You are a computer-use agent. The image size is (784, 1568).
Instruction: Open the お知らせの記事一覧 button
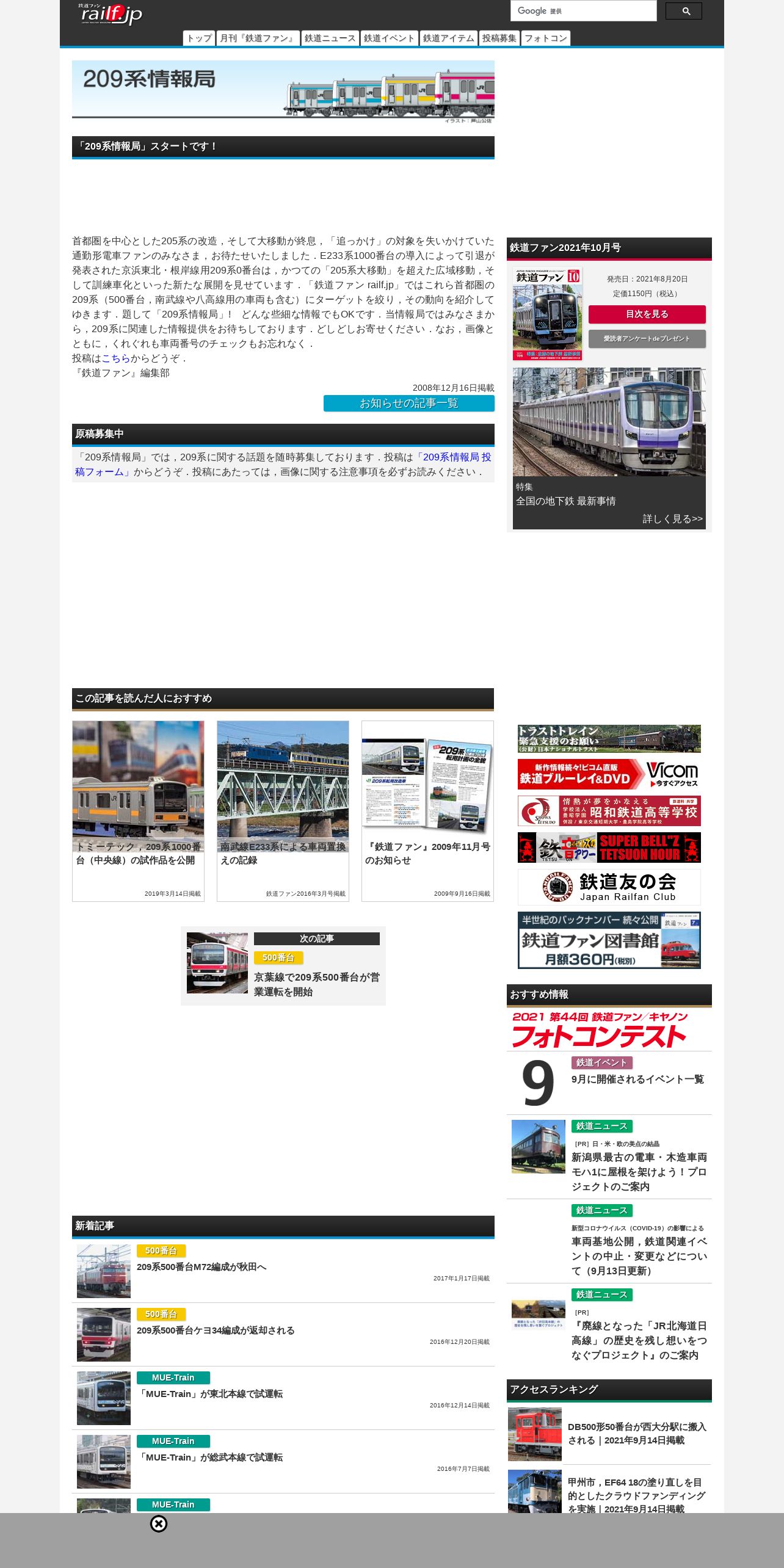409,404
